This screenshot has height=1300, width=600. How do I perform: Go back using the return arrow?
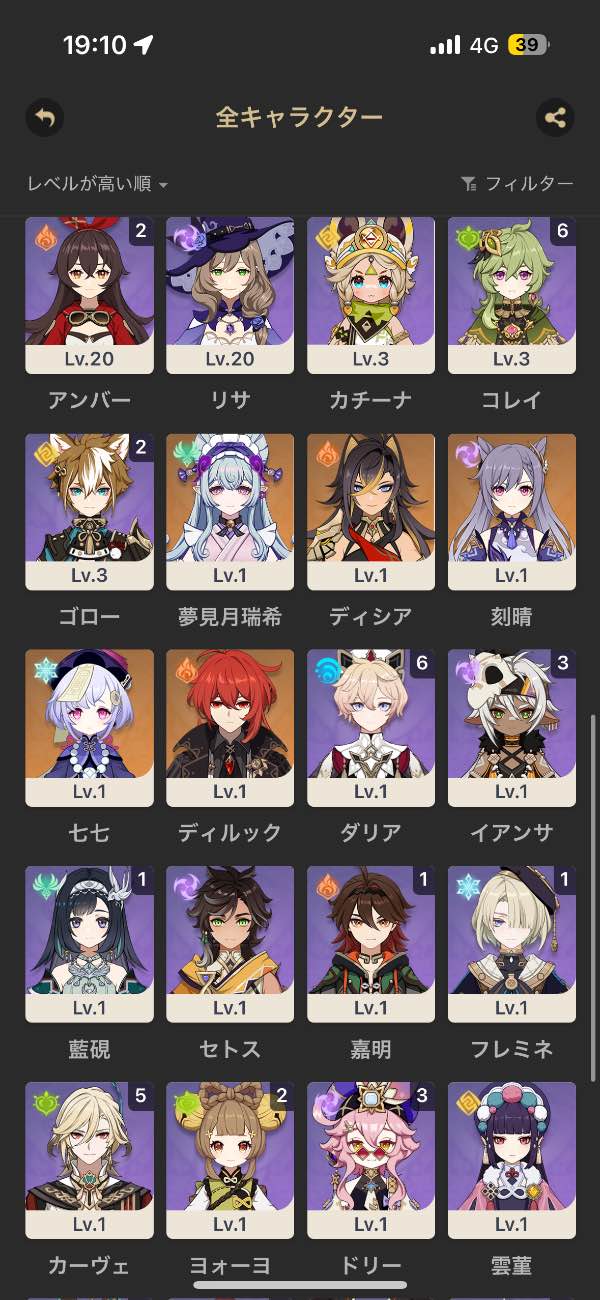coord(44,118)
